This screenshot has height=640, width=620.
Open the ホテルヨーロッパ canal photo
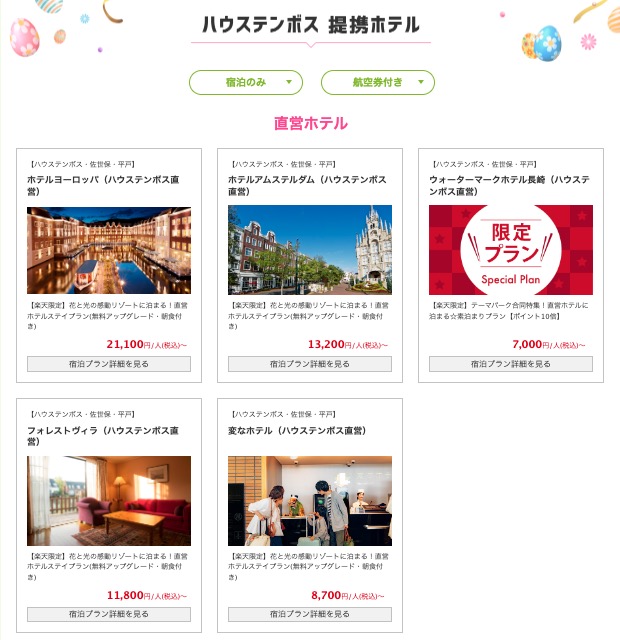click(x=109, y=250)
